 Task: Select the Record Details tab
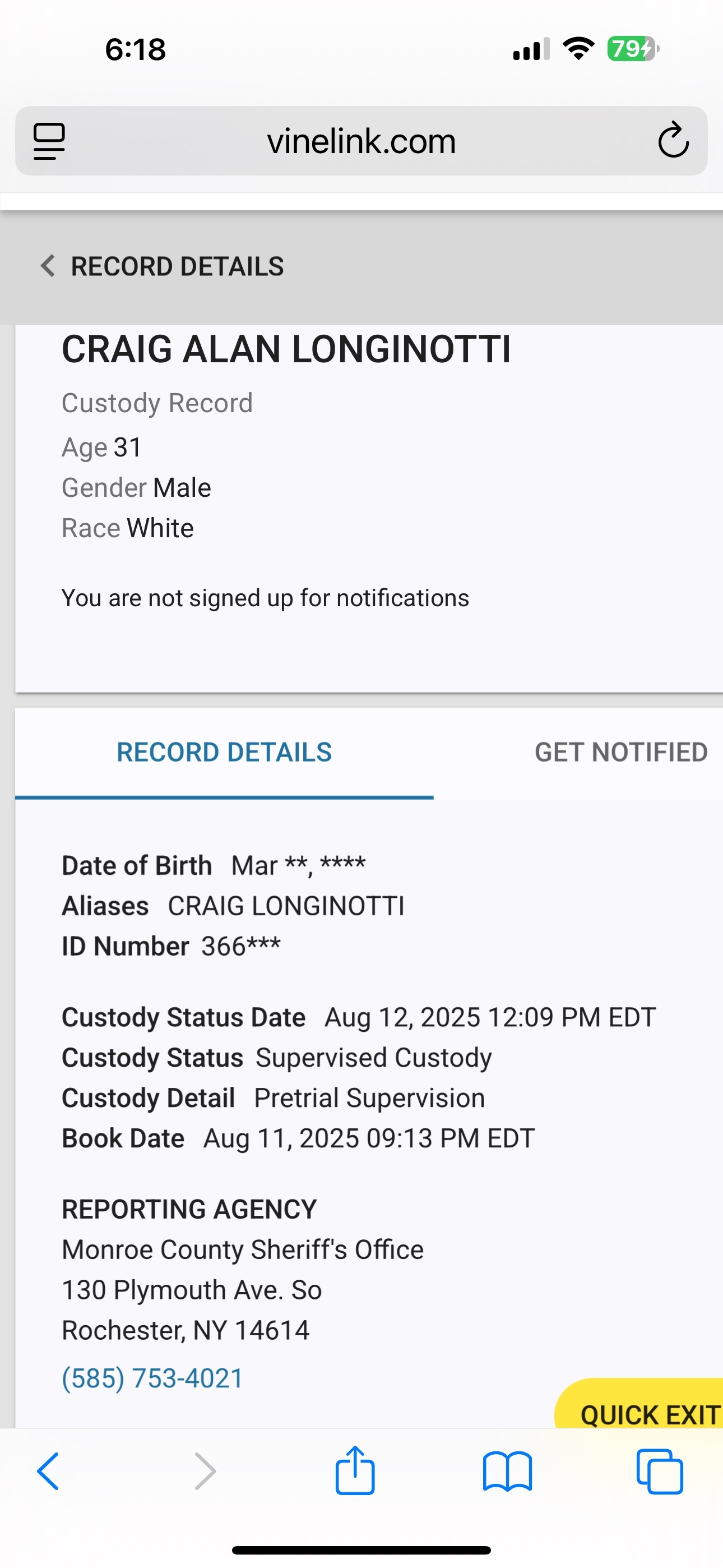pos(224,753)
